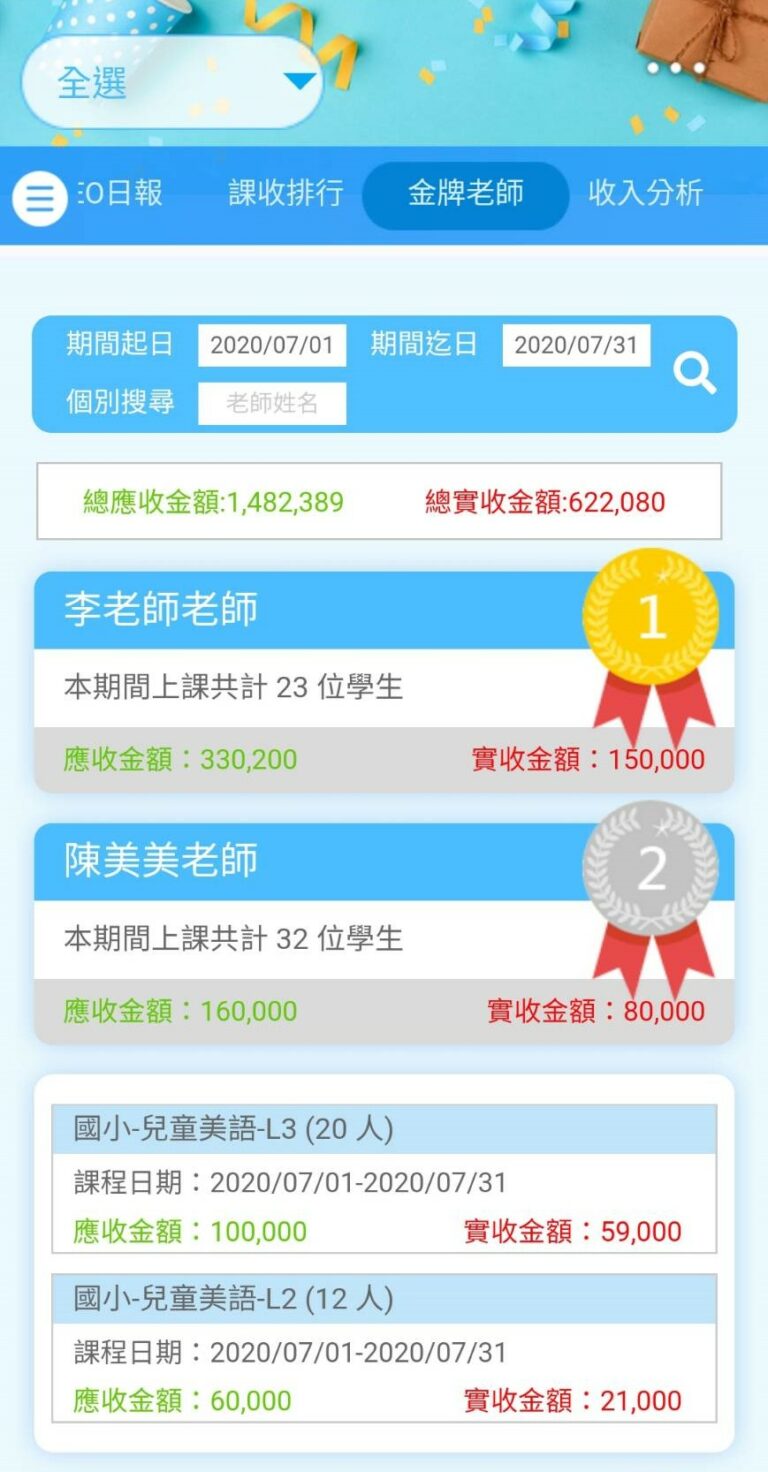Open the hamburger drawer menu
Screen dimensions: 768x1472
click(40, 198)
